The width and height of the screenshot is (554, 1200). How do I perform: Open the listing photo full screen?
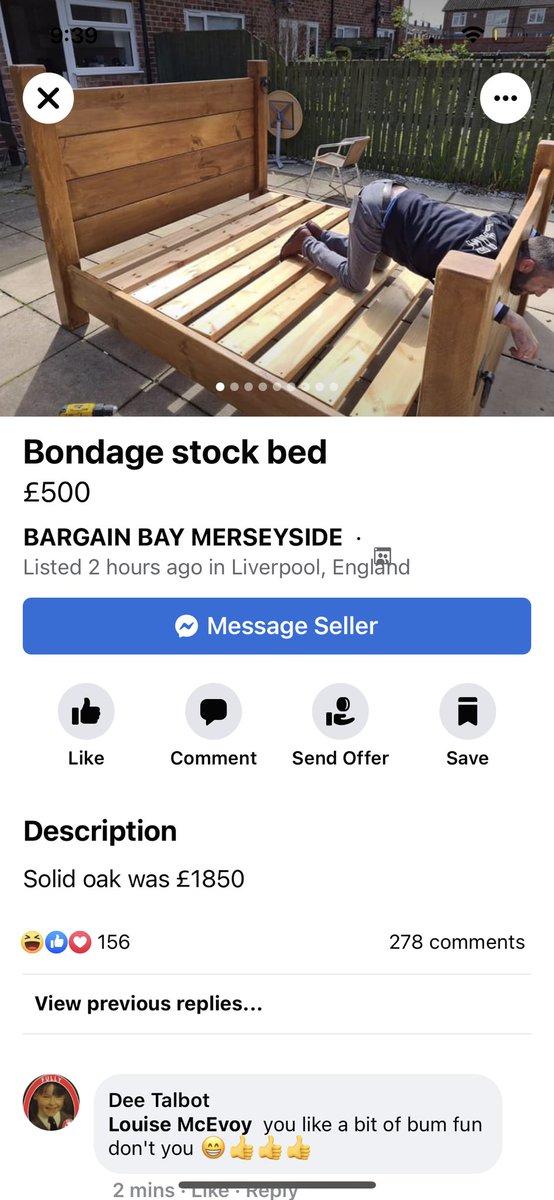click(x=277, y=208)
